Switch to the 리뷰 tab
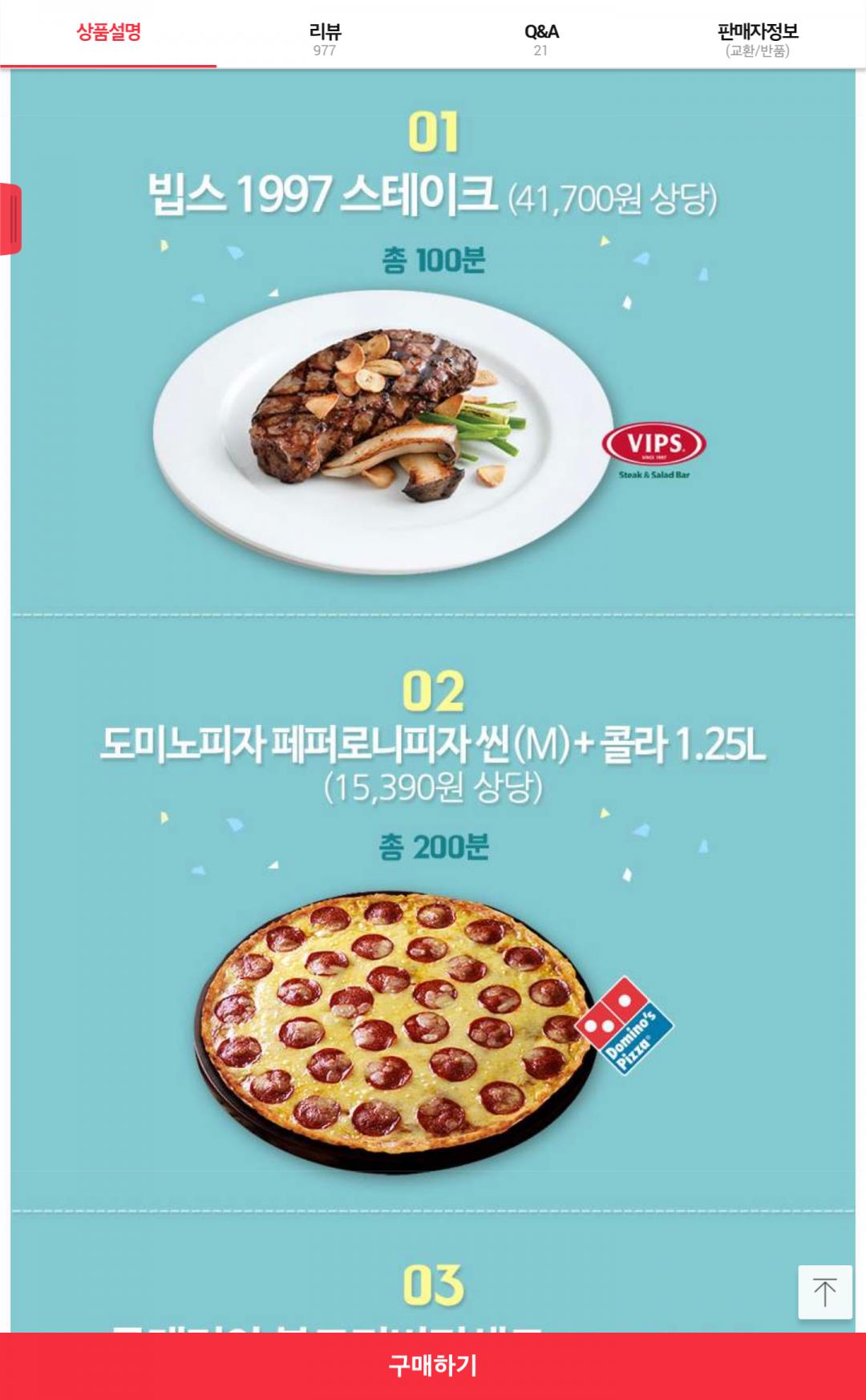This screenshot has width=866, height=1400. tap(325, 38)
